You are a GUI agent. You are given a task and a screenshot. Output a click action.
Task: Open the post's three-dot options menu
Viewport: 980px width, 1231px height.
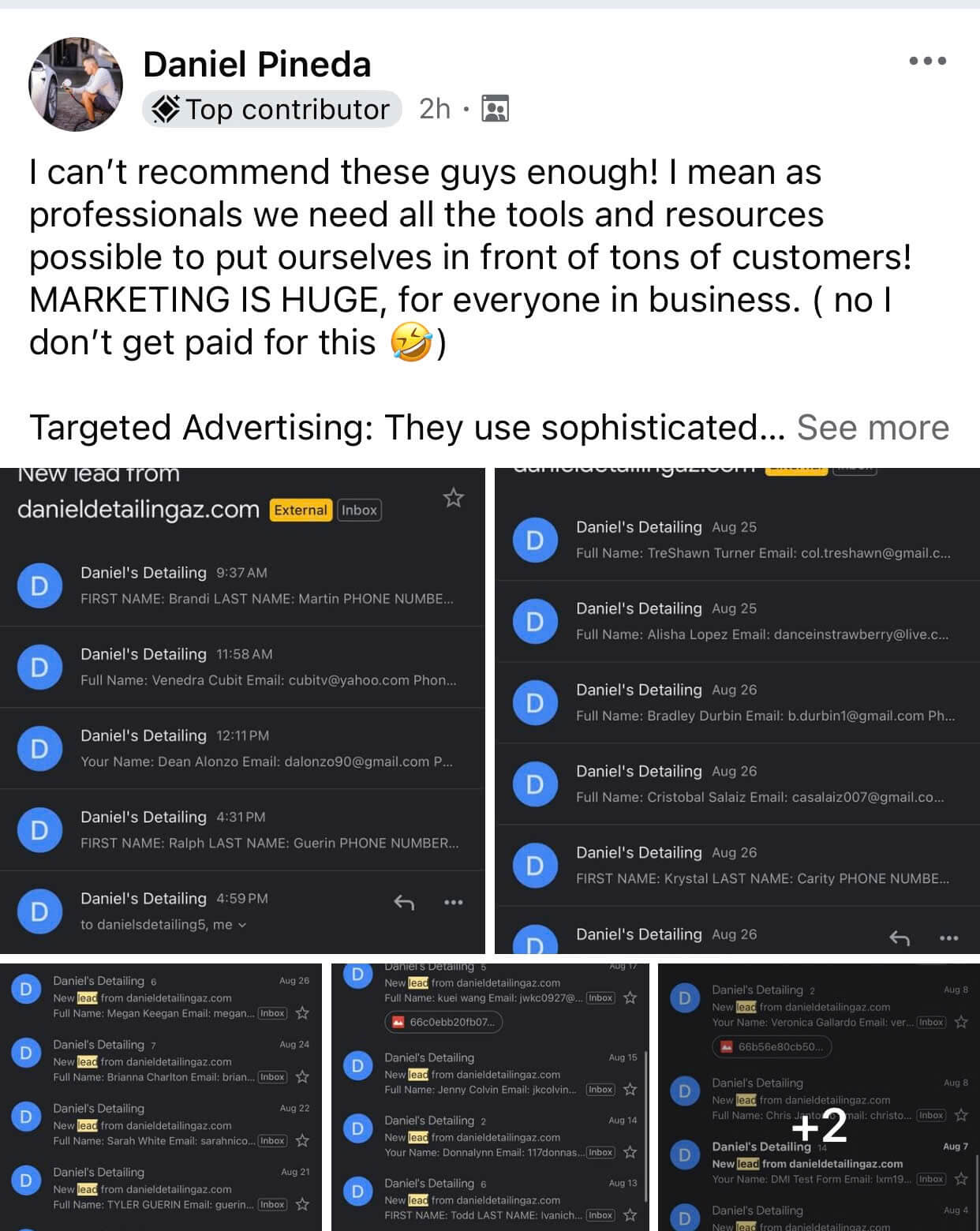tap(927, 61)
